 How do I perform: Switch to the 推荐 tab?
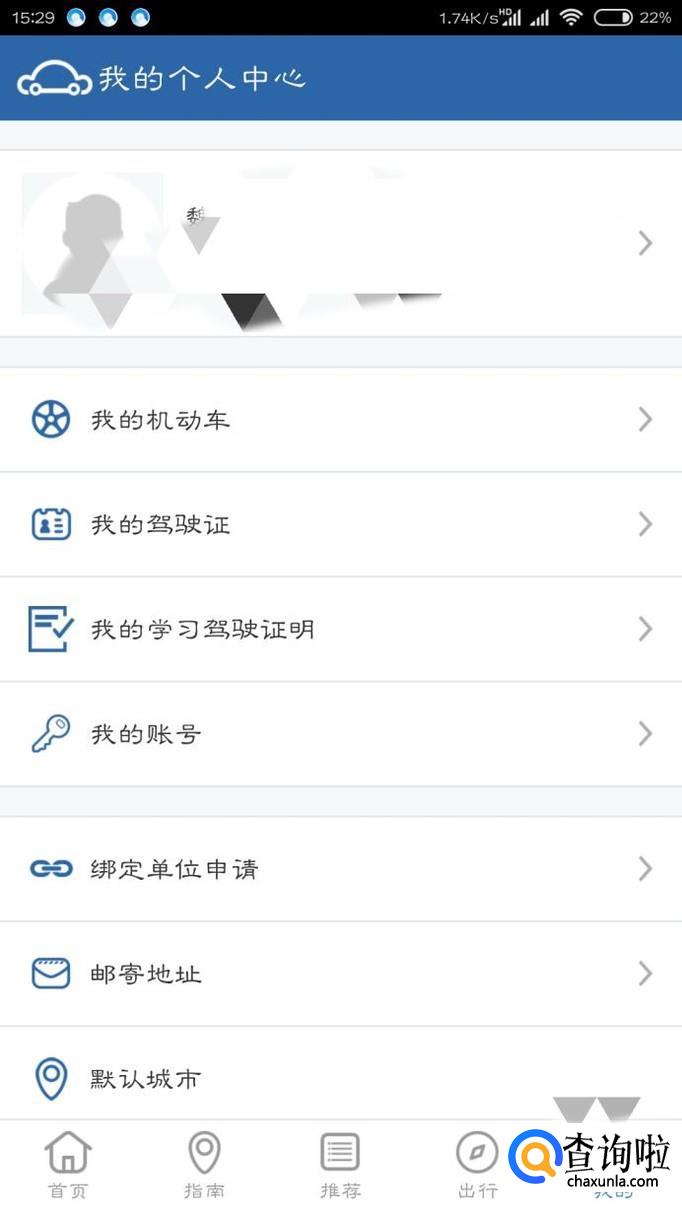click(x=340, y=1166)
